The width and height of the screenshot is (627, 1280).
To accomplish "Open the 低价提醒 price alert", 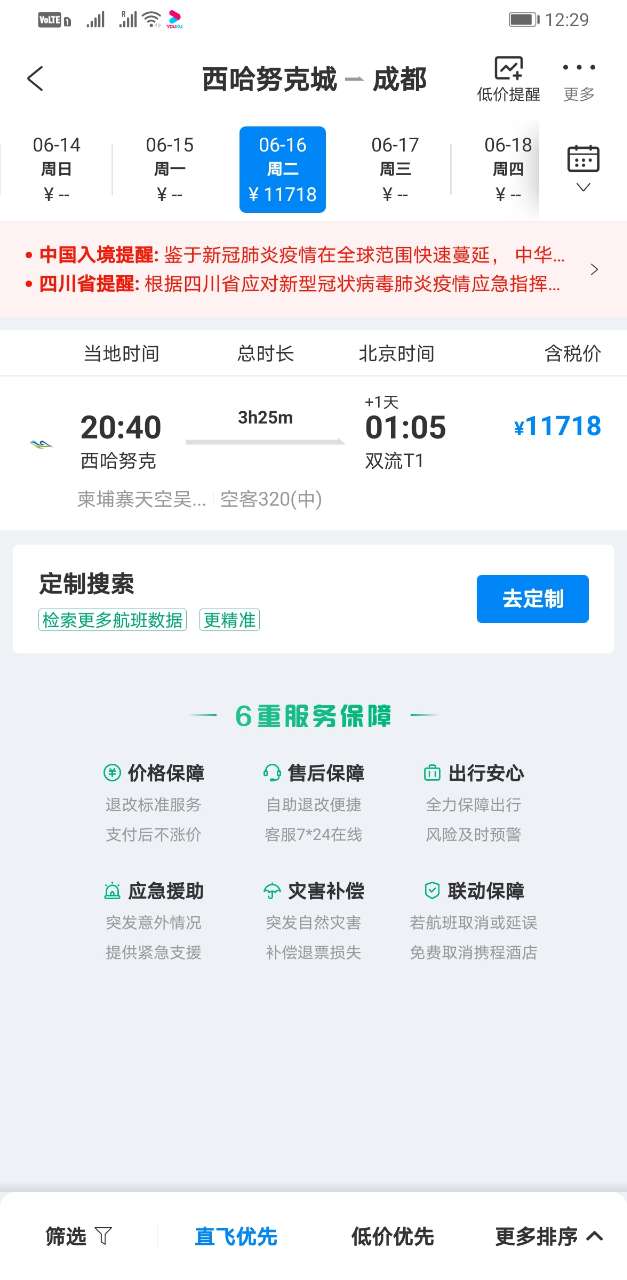I will click(508, 79).
